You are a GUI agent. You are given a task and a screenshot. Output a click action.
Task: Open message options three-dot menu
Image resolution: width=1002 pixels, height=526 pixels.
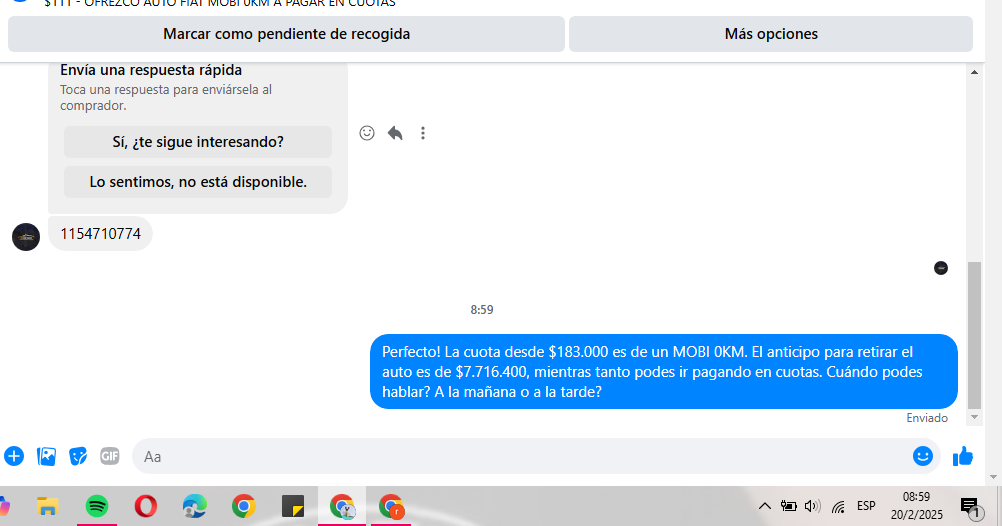pos(423,133)
